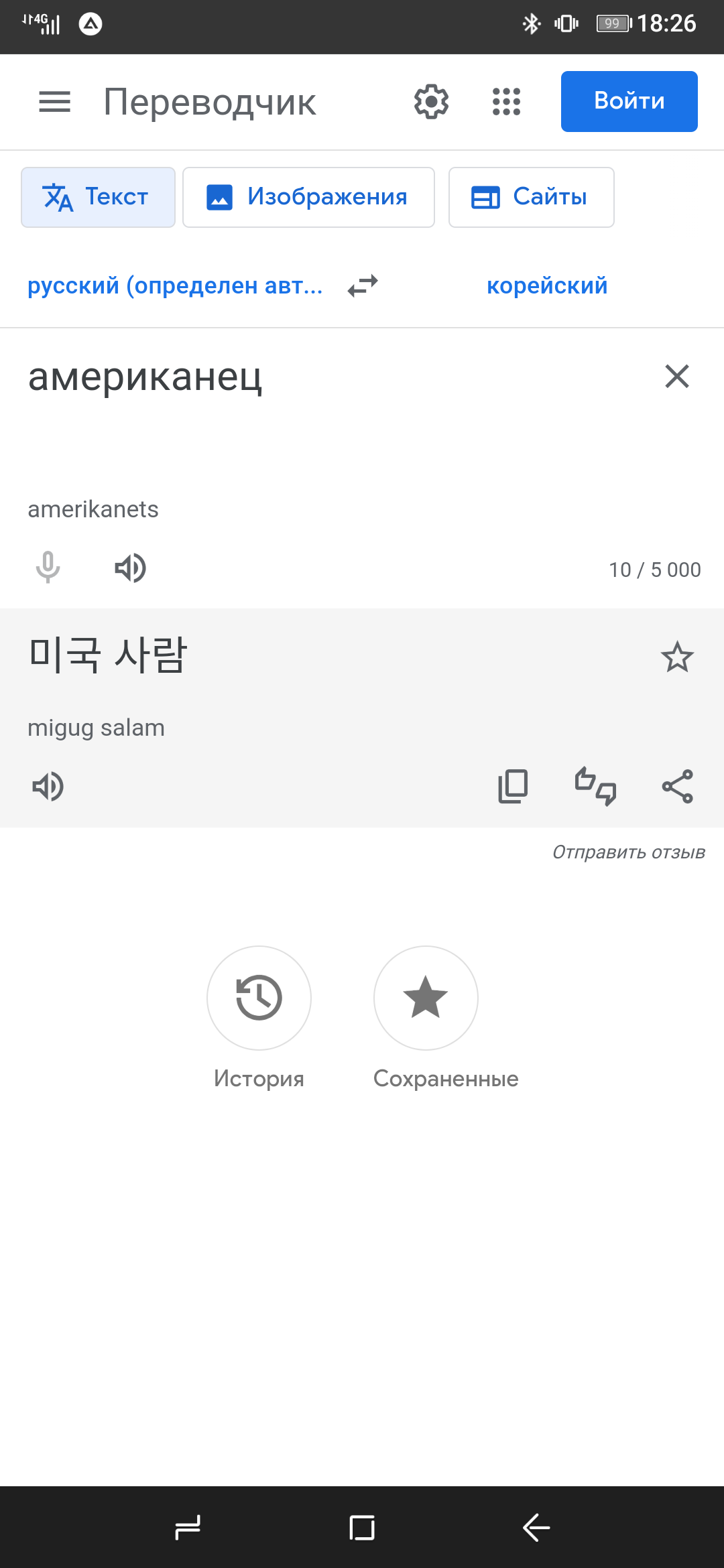Open the History screen
The image size is (724, 1568).
(x=259, y=998)
